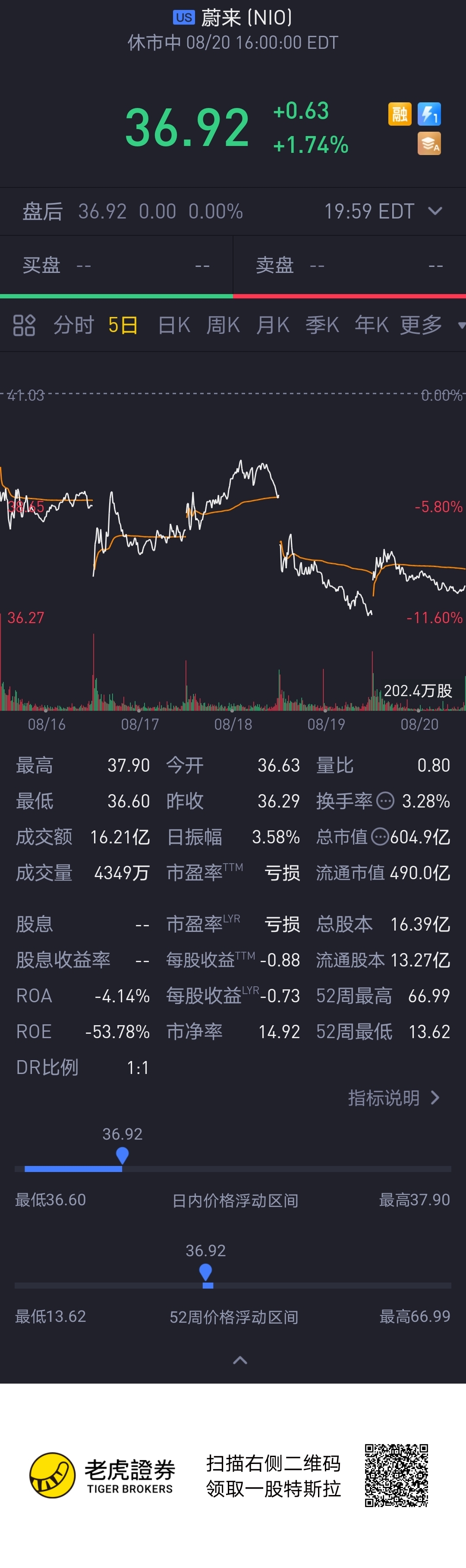
Task: Select the 5日 chart tab
Action: [123, 325]
